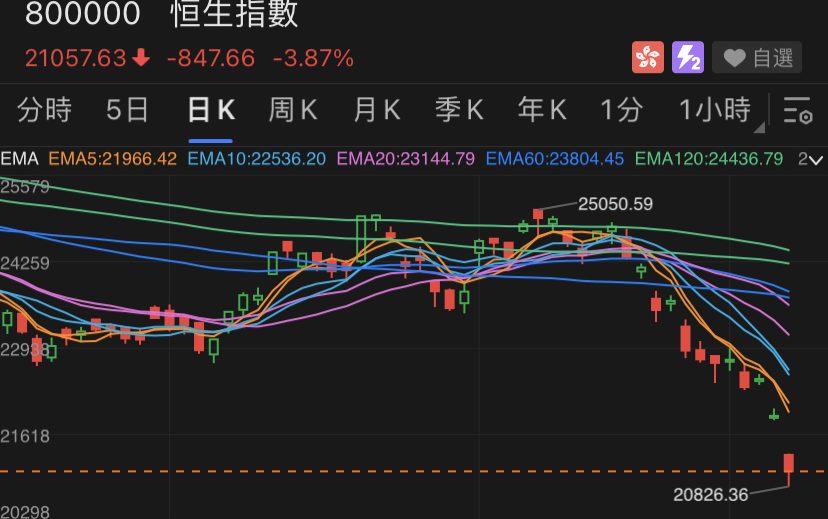
Task: Switch to 分時 chart view
Action: (x=45, y=110)
